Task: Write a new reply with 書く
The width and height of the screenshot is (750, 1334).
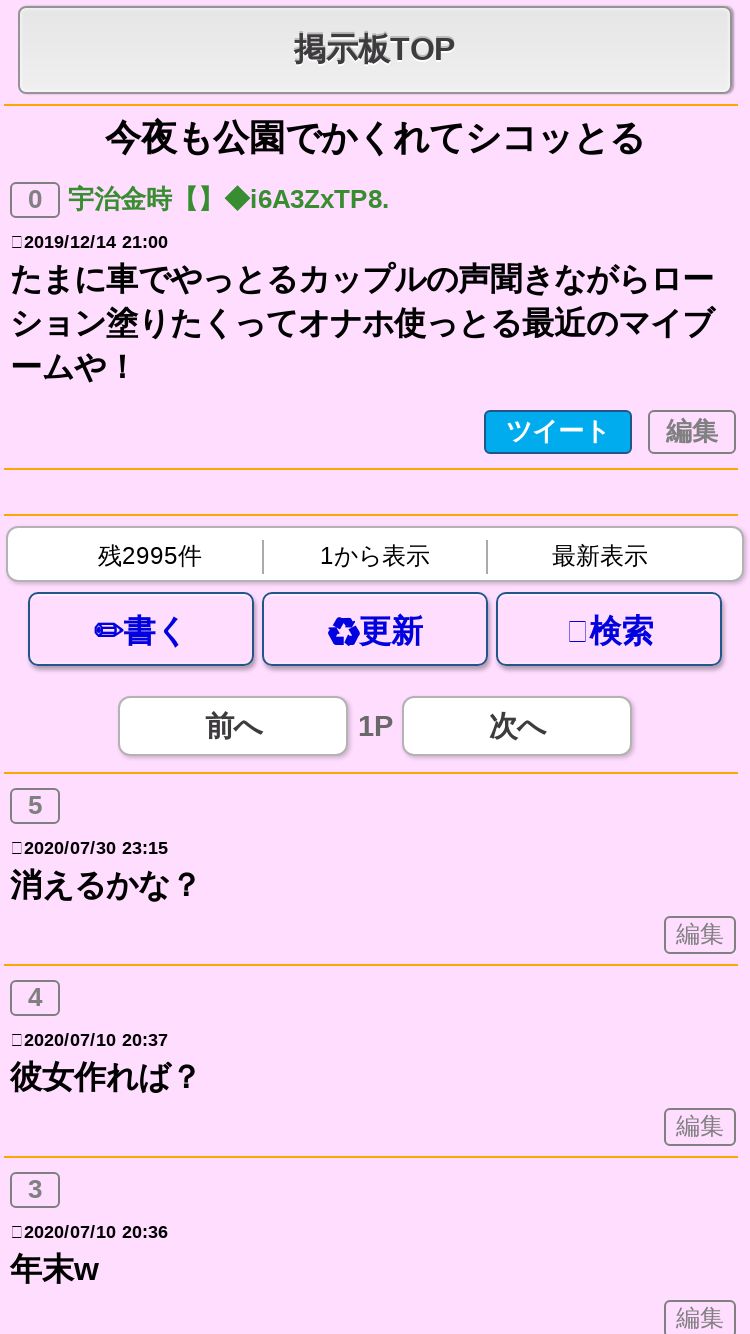Action: (141, 629)
